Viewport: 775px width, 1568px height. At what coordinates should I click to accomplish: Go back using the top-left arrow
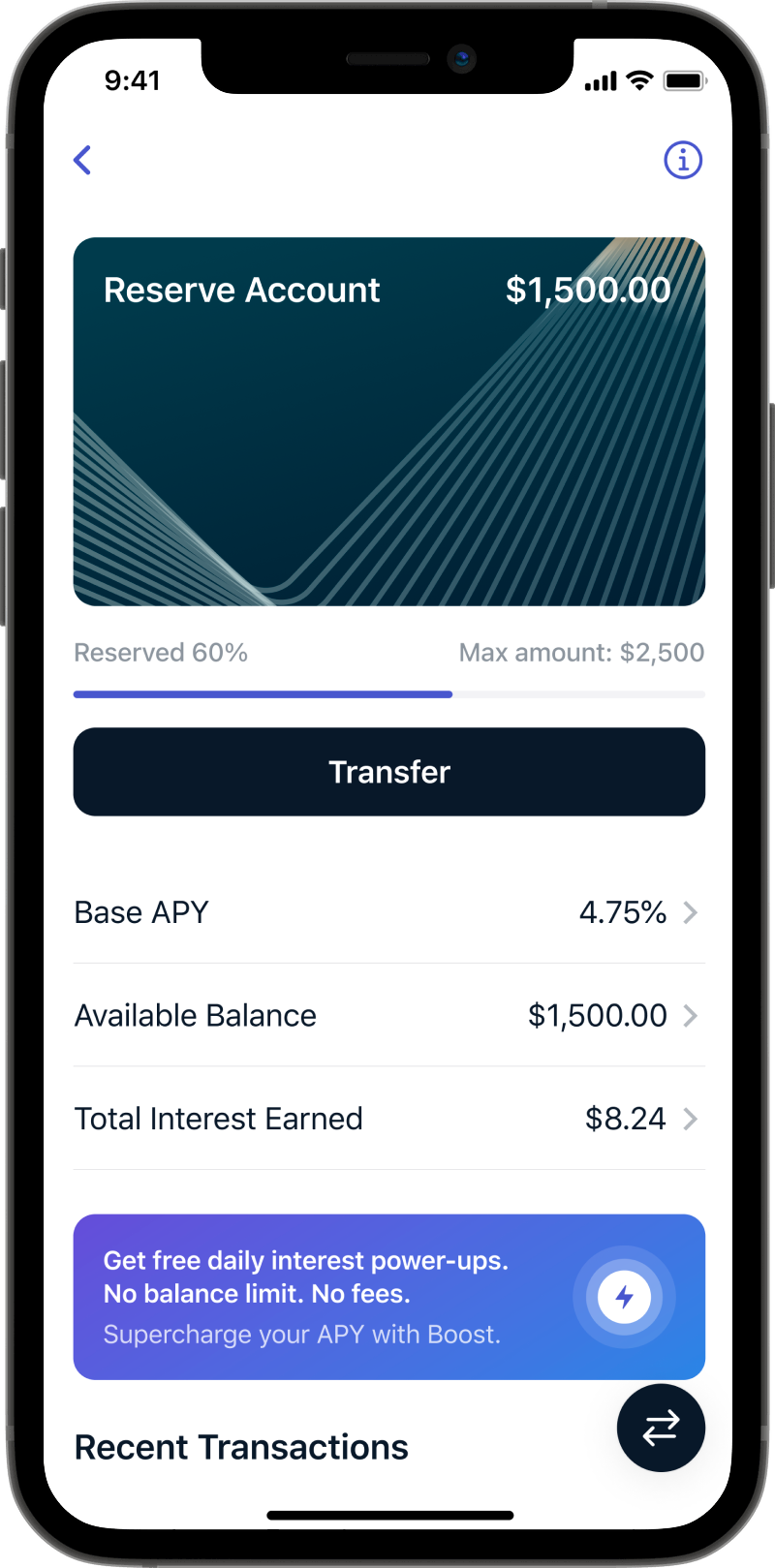coord(83,160)
